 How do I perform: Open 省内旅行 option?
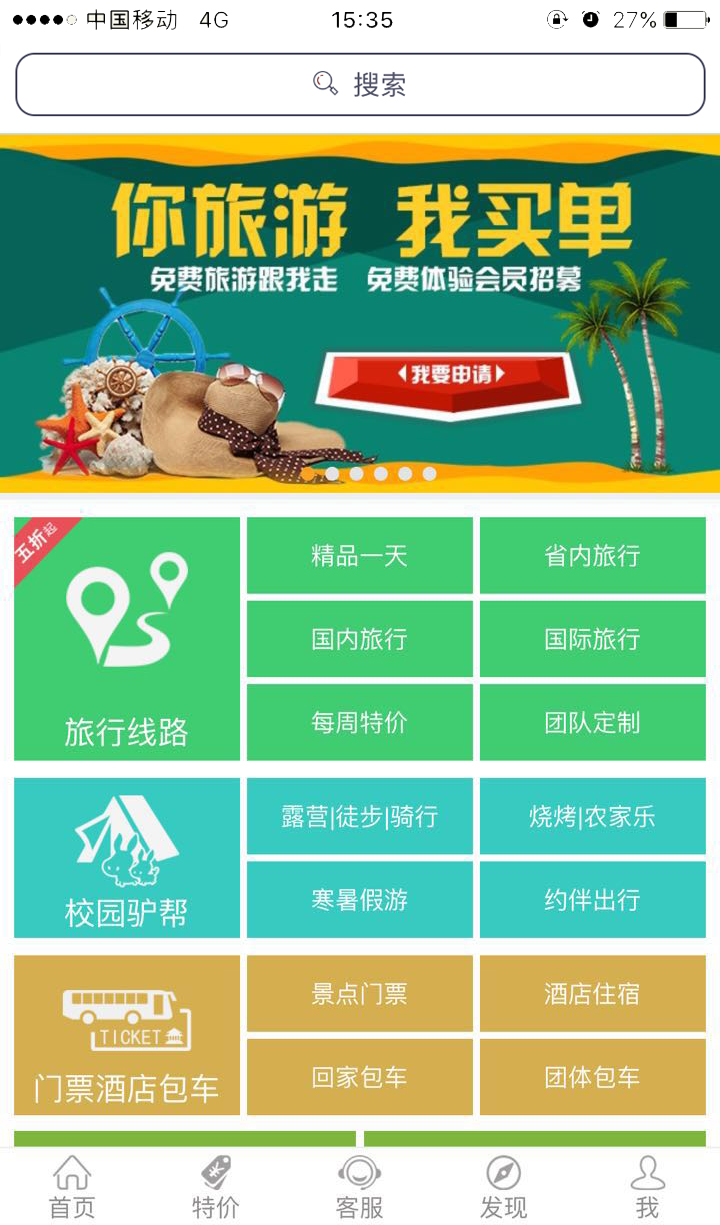[x=592, y=556]
